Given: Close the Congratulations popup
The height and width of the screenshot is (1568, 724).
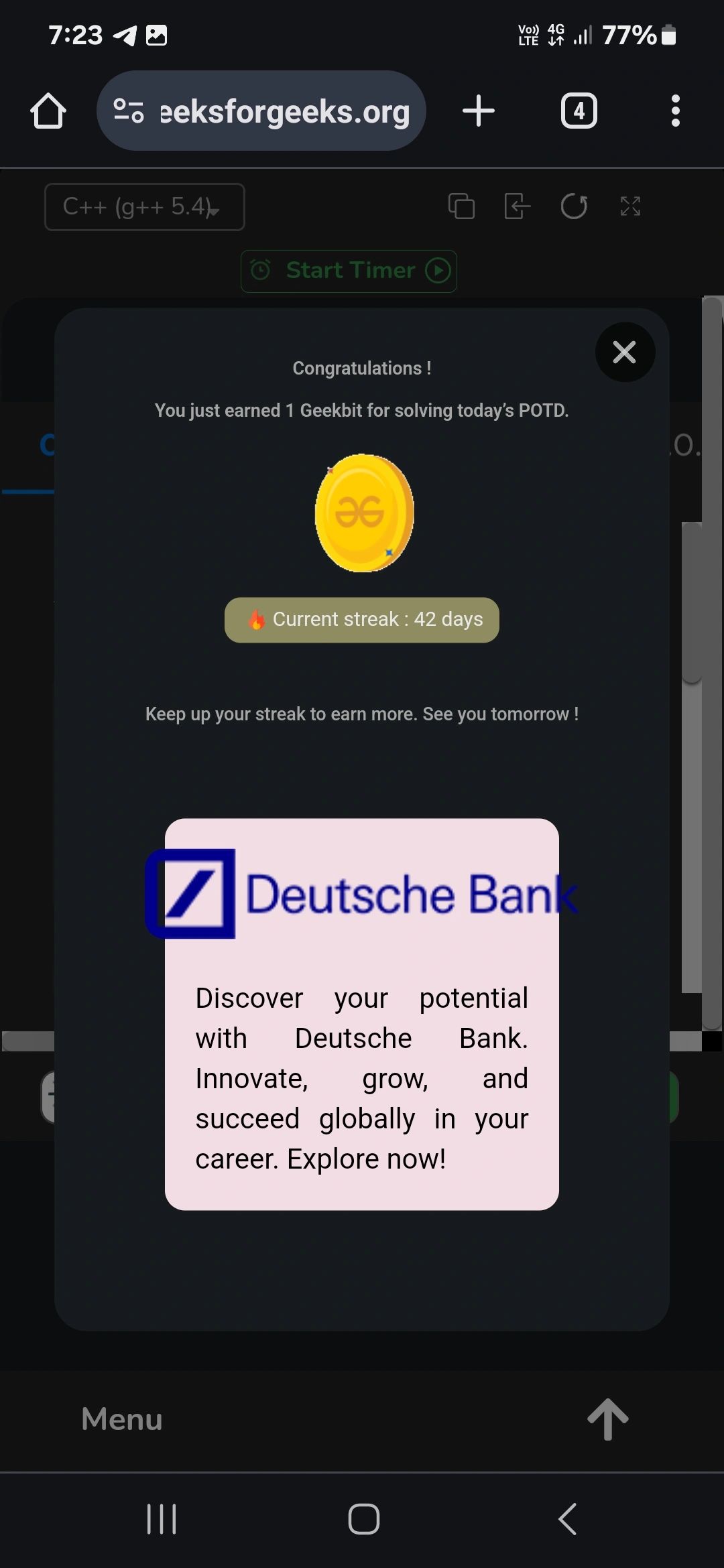Looking at the screenshot, I should click(x=625, y=352).
